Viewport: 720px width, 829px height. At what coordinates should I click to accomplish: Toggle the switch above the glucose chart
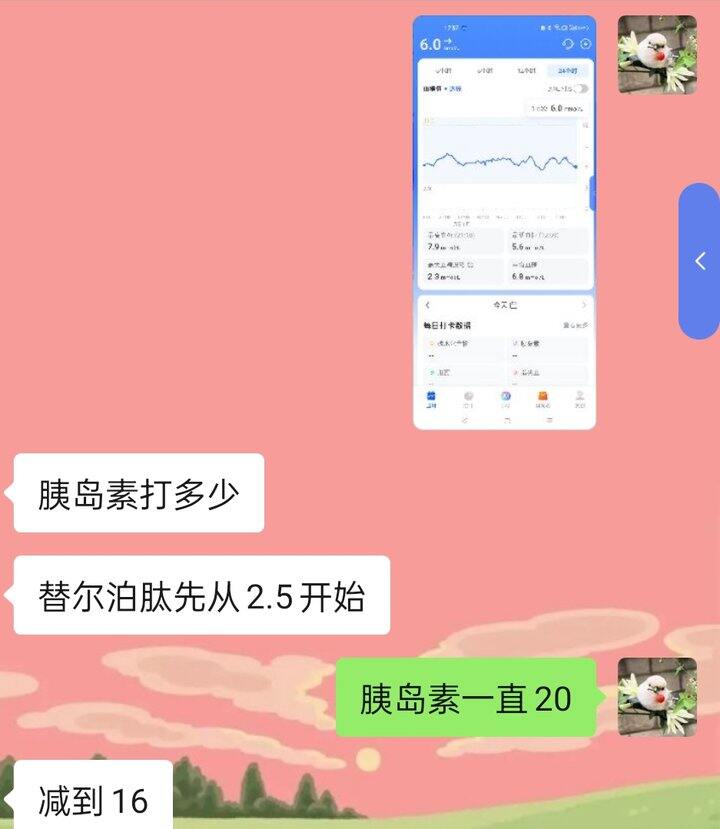[583, 88]
